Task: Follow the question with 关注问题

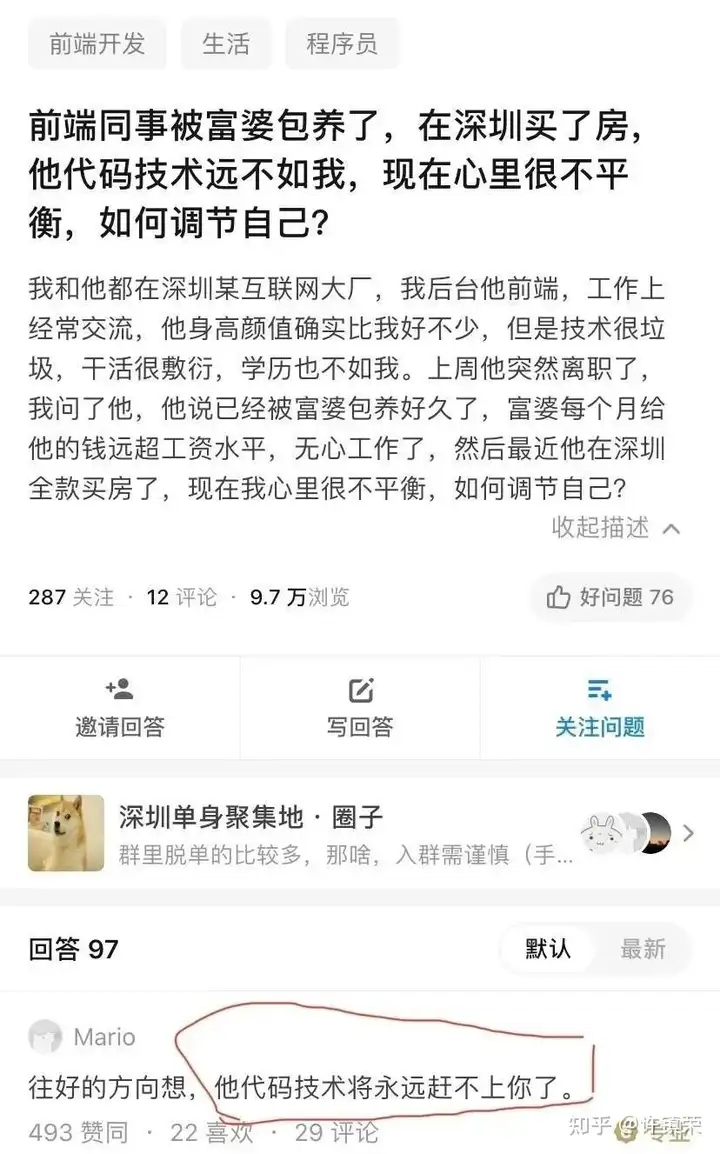Action: tap(600, 708)
